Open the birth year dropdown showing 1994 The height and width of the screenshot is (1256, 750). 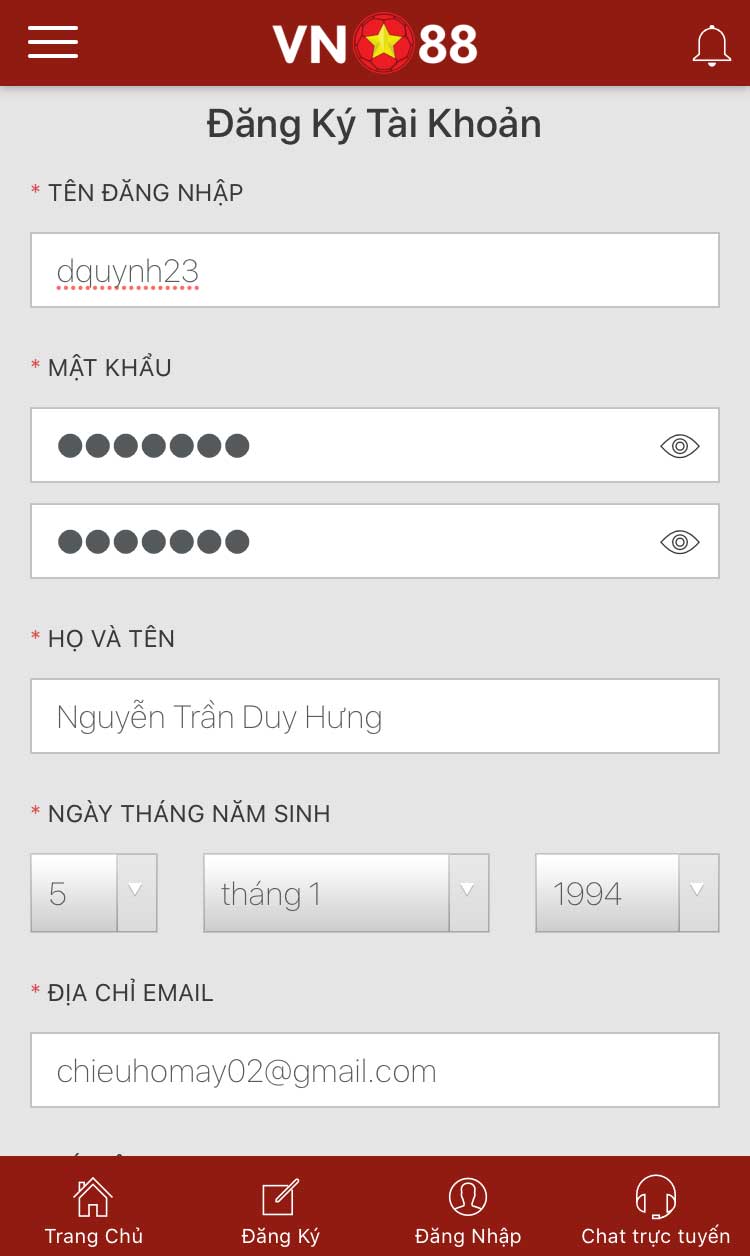(x=627, y=893)
